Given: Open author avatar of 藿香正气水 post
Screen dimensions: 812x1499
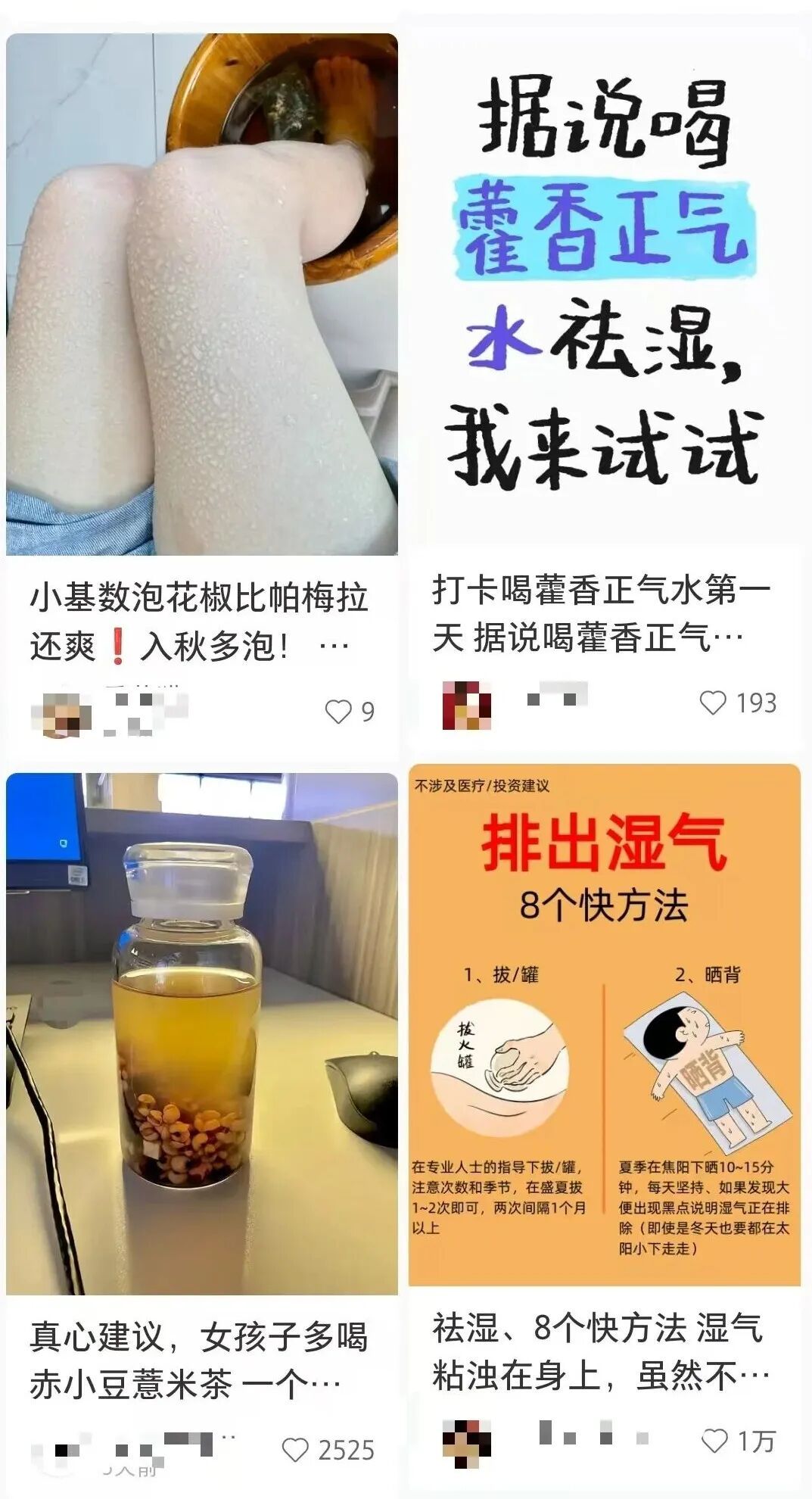Looking at the screenshot, I should coord(466,705).
